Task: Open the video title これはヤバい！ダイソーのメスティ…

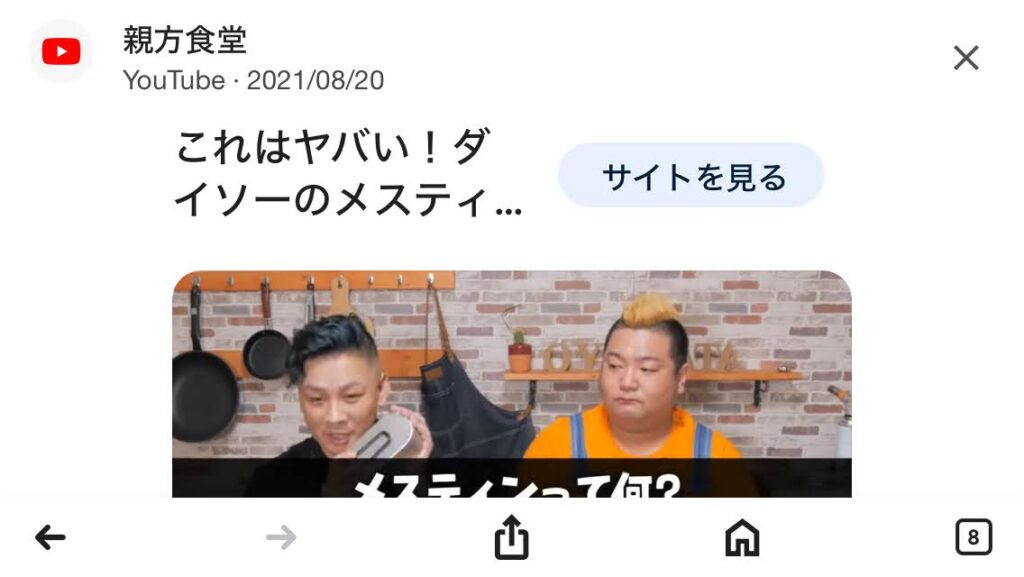Action: tap(348, 176)
